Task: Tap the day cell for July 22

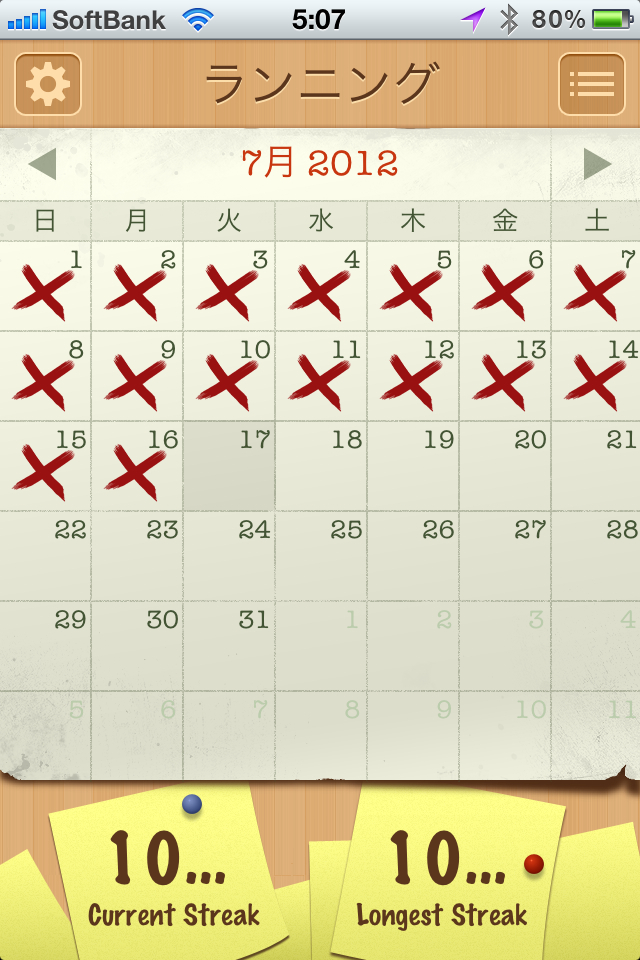Action: (x=45, y=556)
